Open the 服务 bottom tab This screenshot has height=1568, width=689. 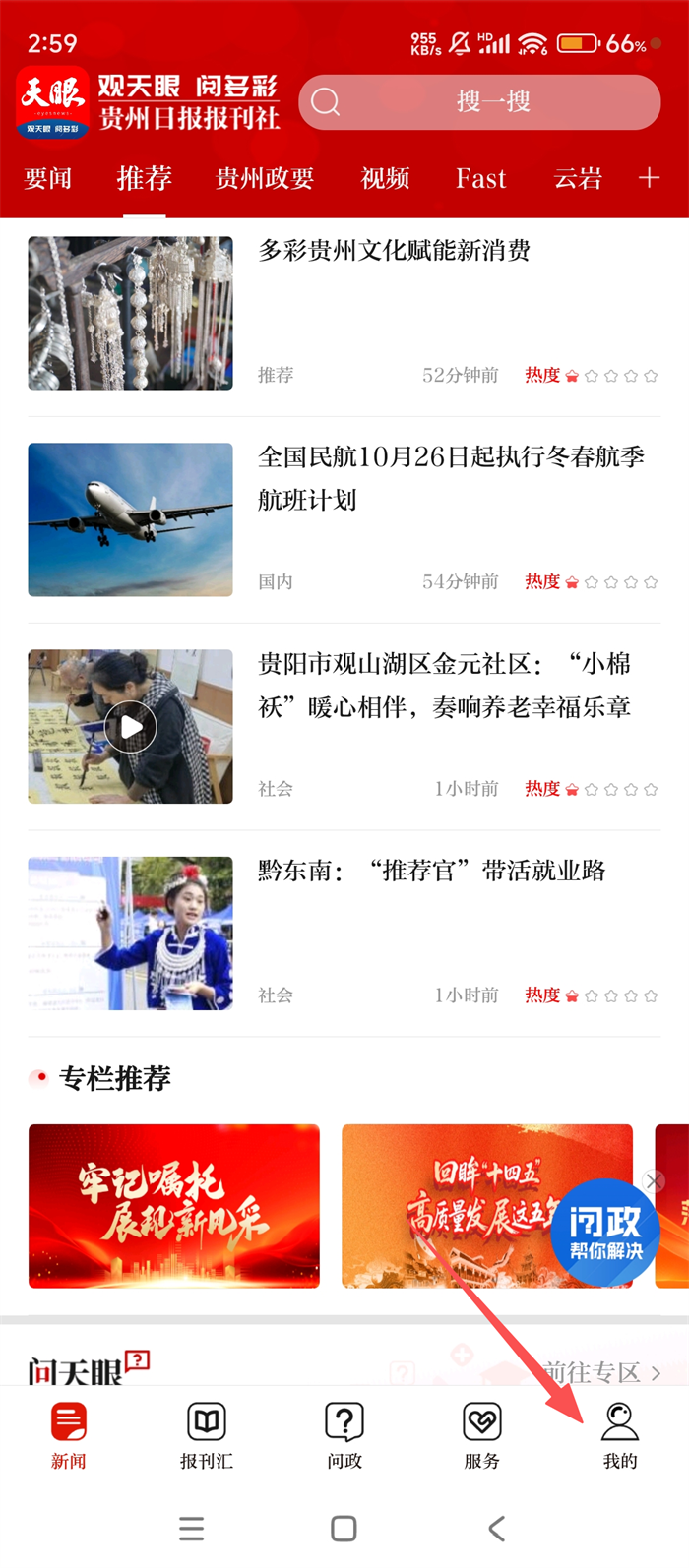point(482,1435)
